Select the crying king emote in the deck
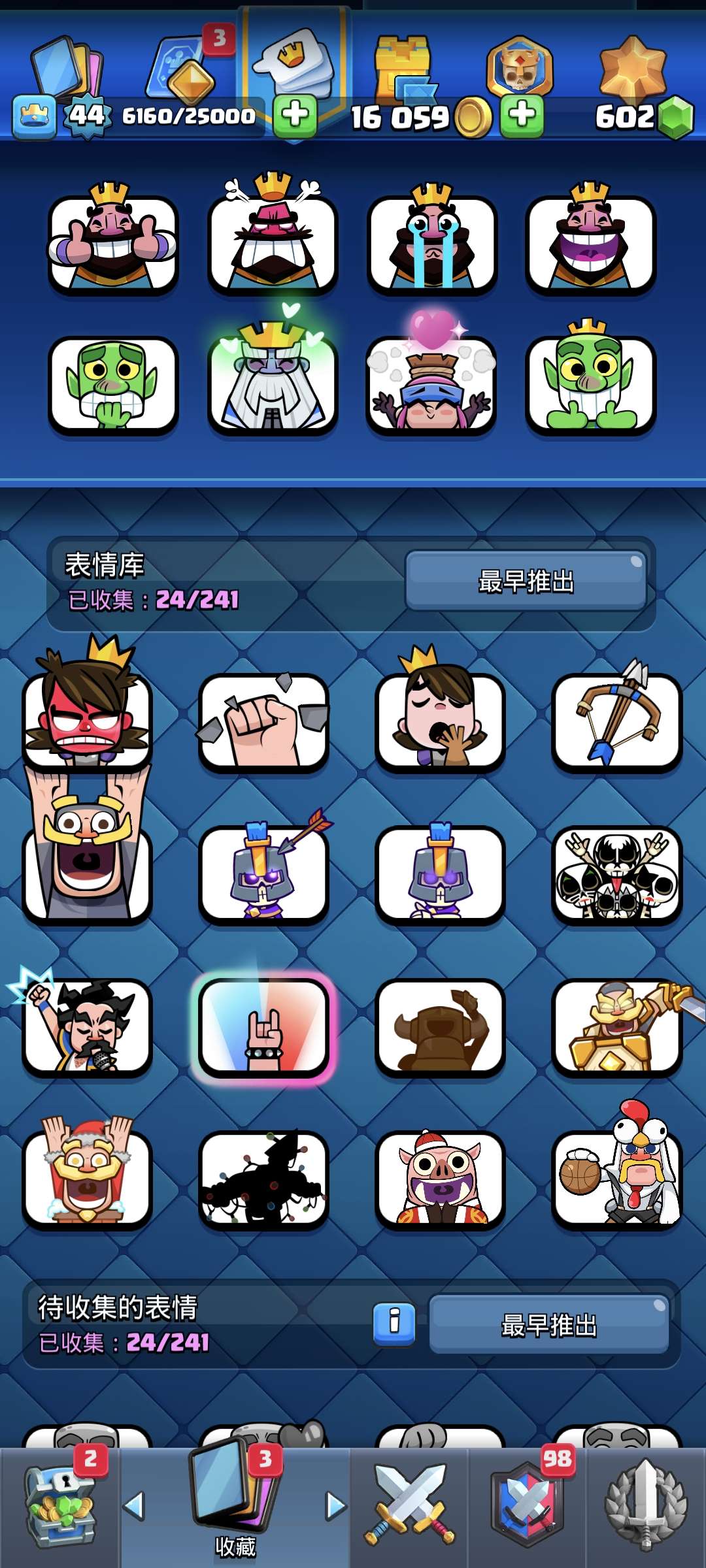This screenshot has height=1568, width=706. (431, 240)
